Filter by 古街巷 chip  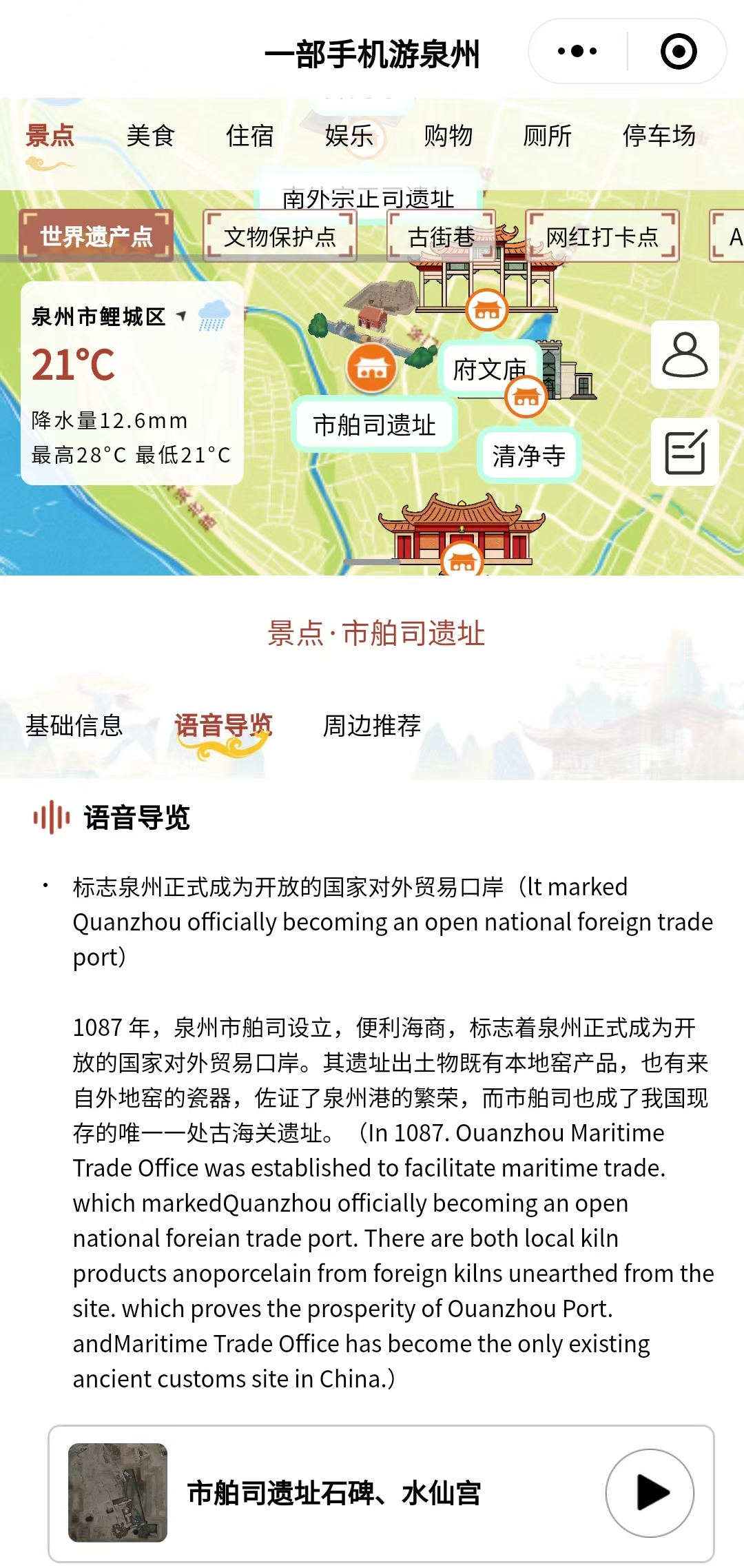[441, 236]
